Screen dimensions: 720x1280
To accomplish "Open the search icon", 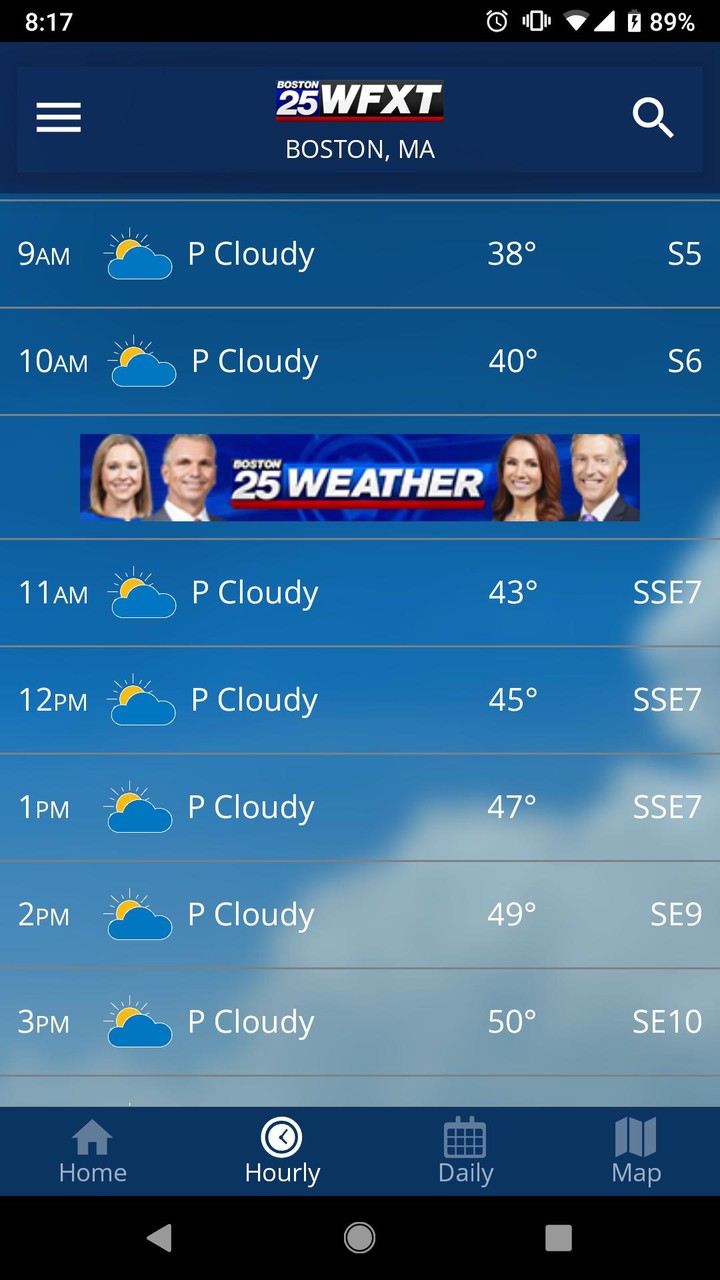I will click(x=654, y=117).
